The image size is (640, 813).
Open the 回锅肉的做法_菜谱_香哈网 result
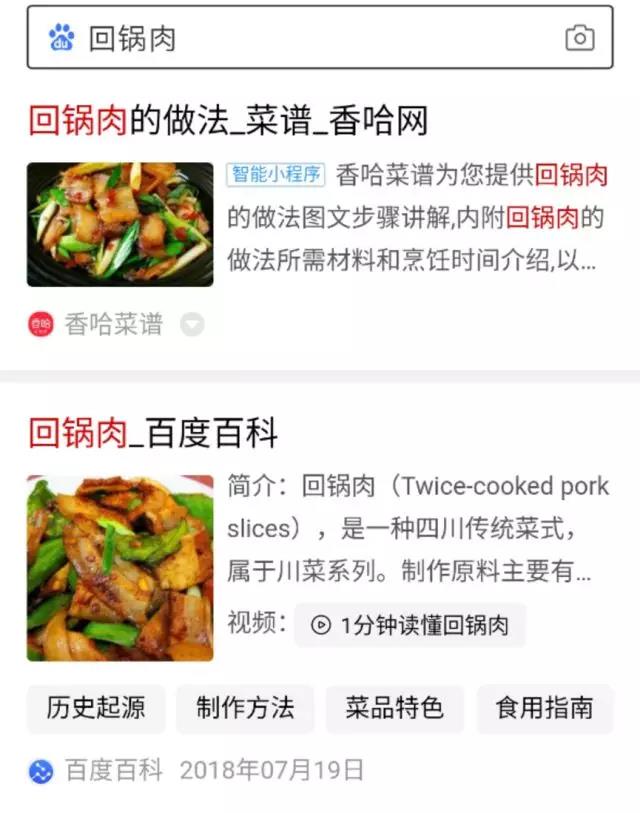coord(228,121)
